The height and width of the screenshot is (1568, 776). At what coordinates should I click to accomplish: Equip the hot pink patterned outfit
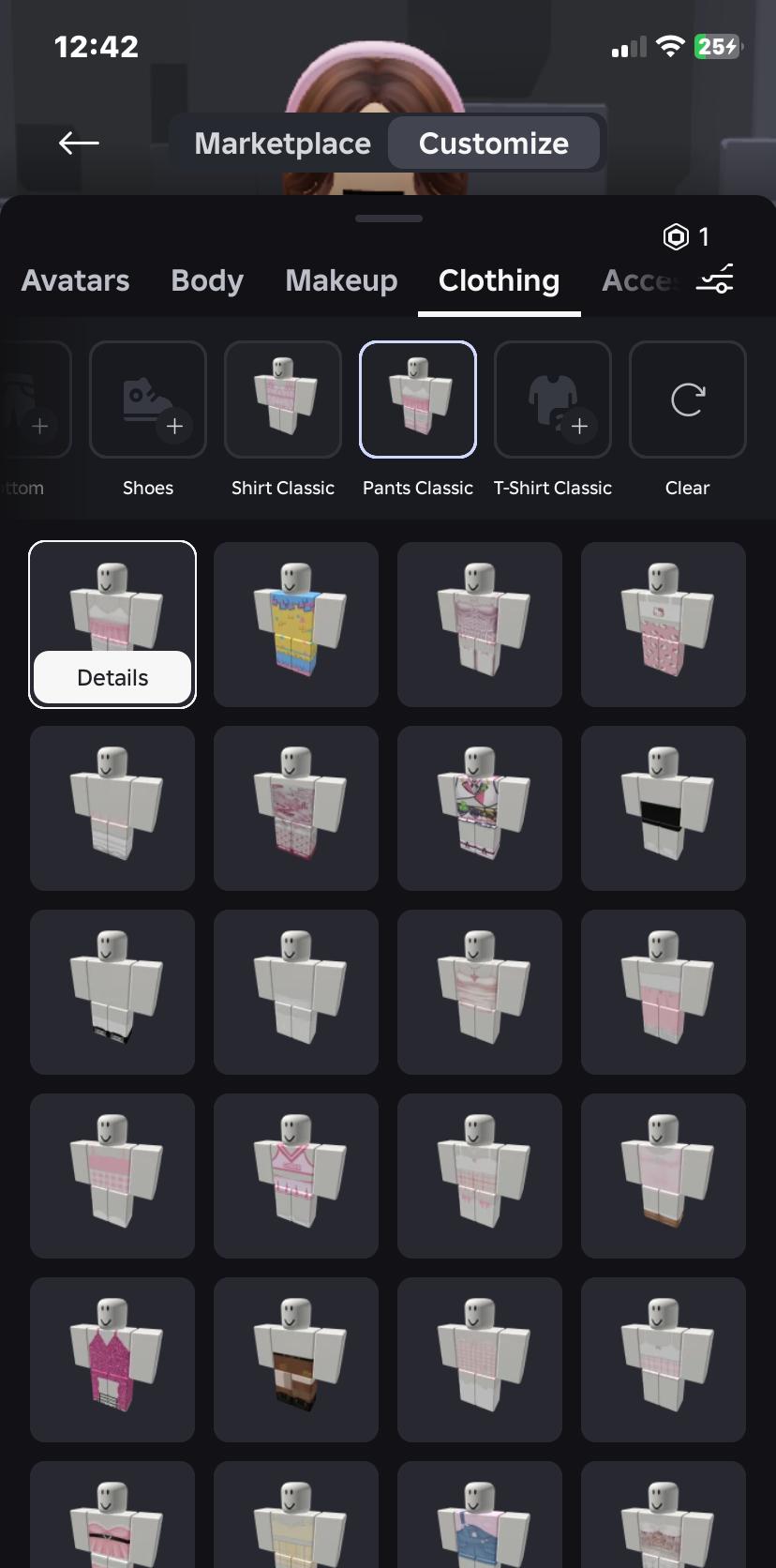pyautogui.click(x=112, y=1359)
